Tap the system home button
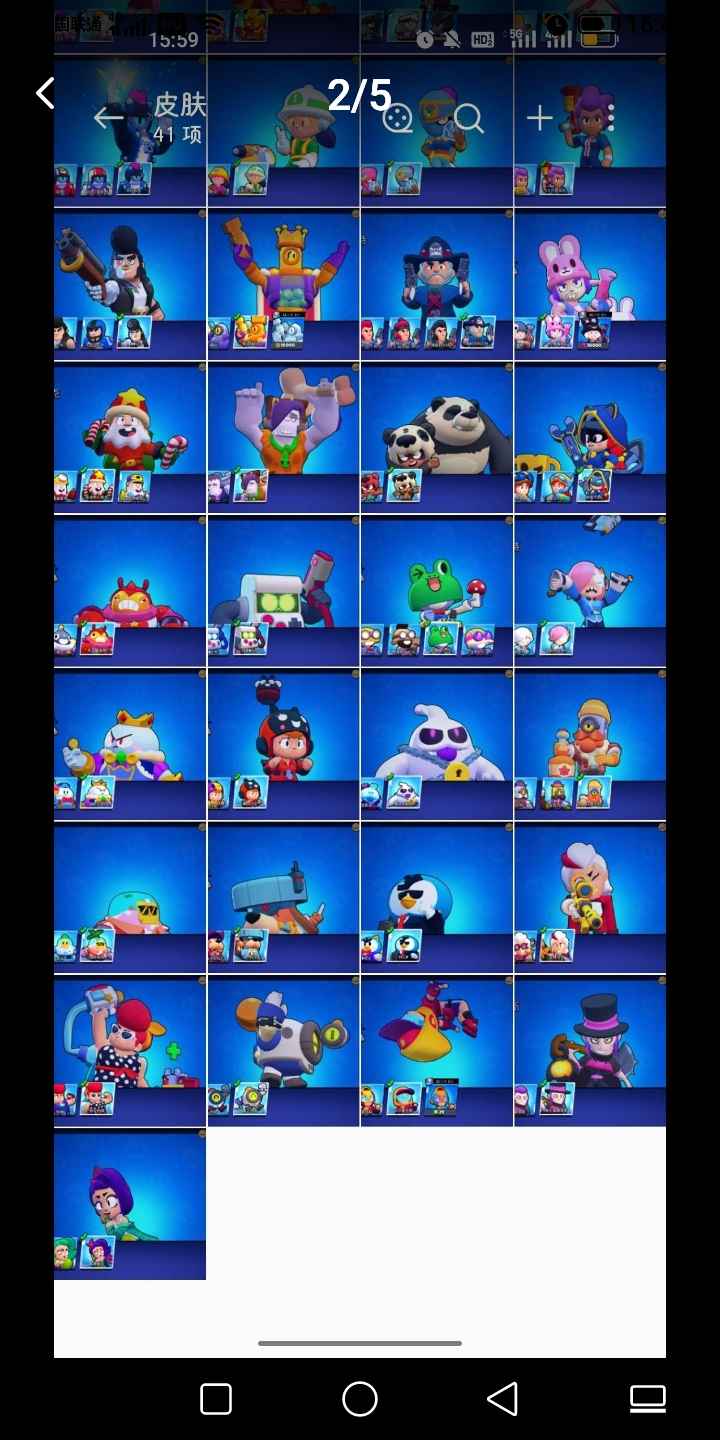 pyautogui.click(x=360, y=1399)
